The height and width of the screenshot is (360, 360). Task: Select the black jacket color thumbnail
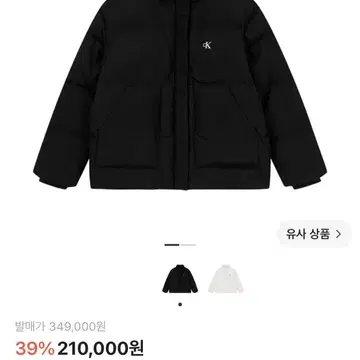point(180,279)
